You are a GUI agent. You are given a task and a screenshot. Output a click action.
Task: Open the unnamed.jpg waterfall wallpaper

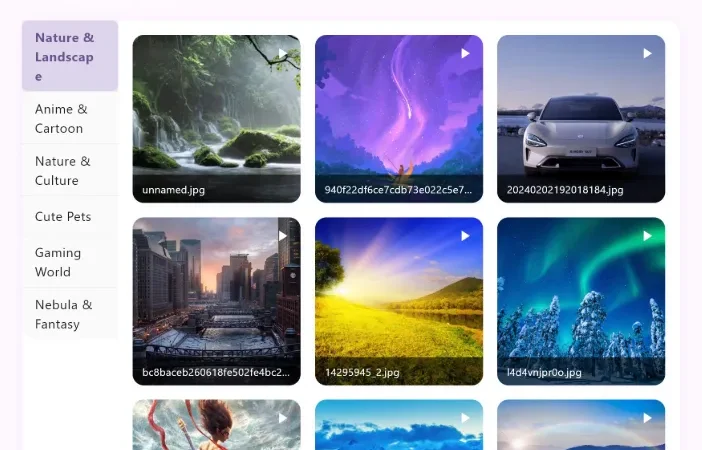pos(217,119)
